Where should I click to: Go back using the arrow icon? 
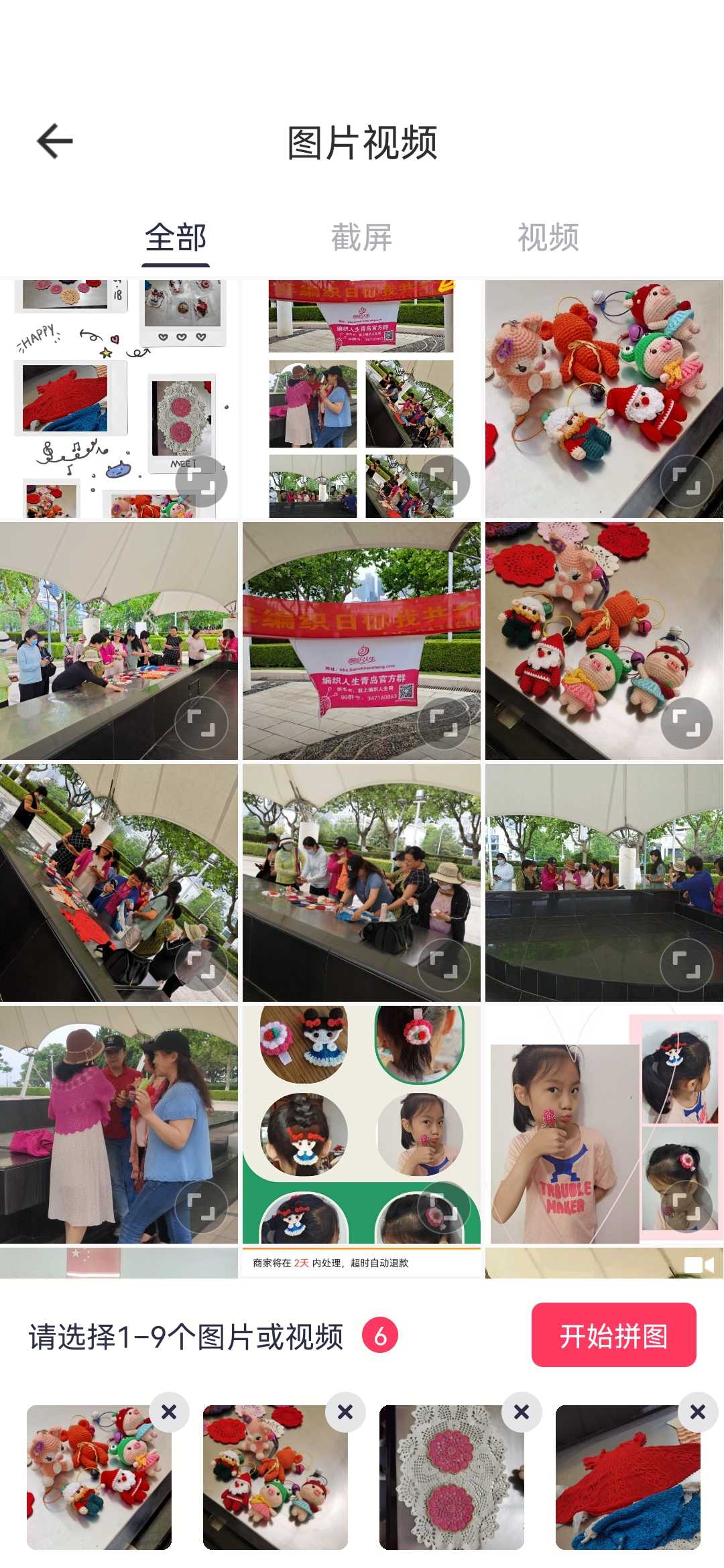(55, 141)
